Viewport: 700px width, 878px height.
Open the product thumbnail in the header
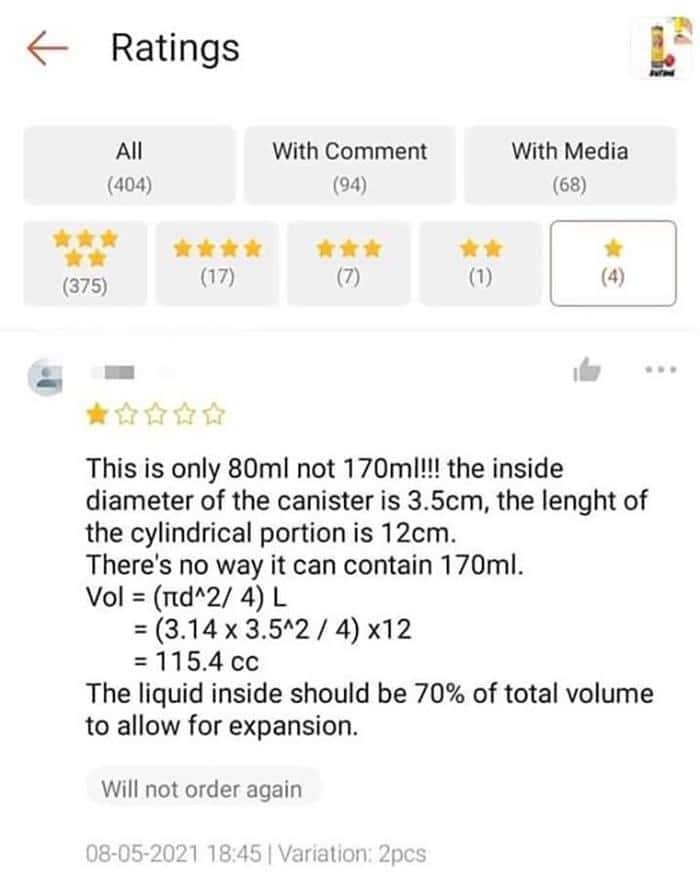(x=661, y=49)
